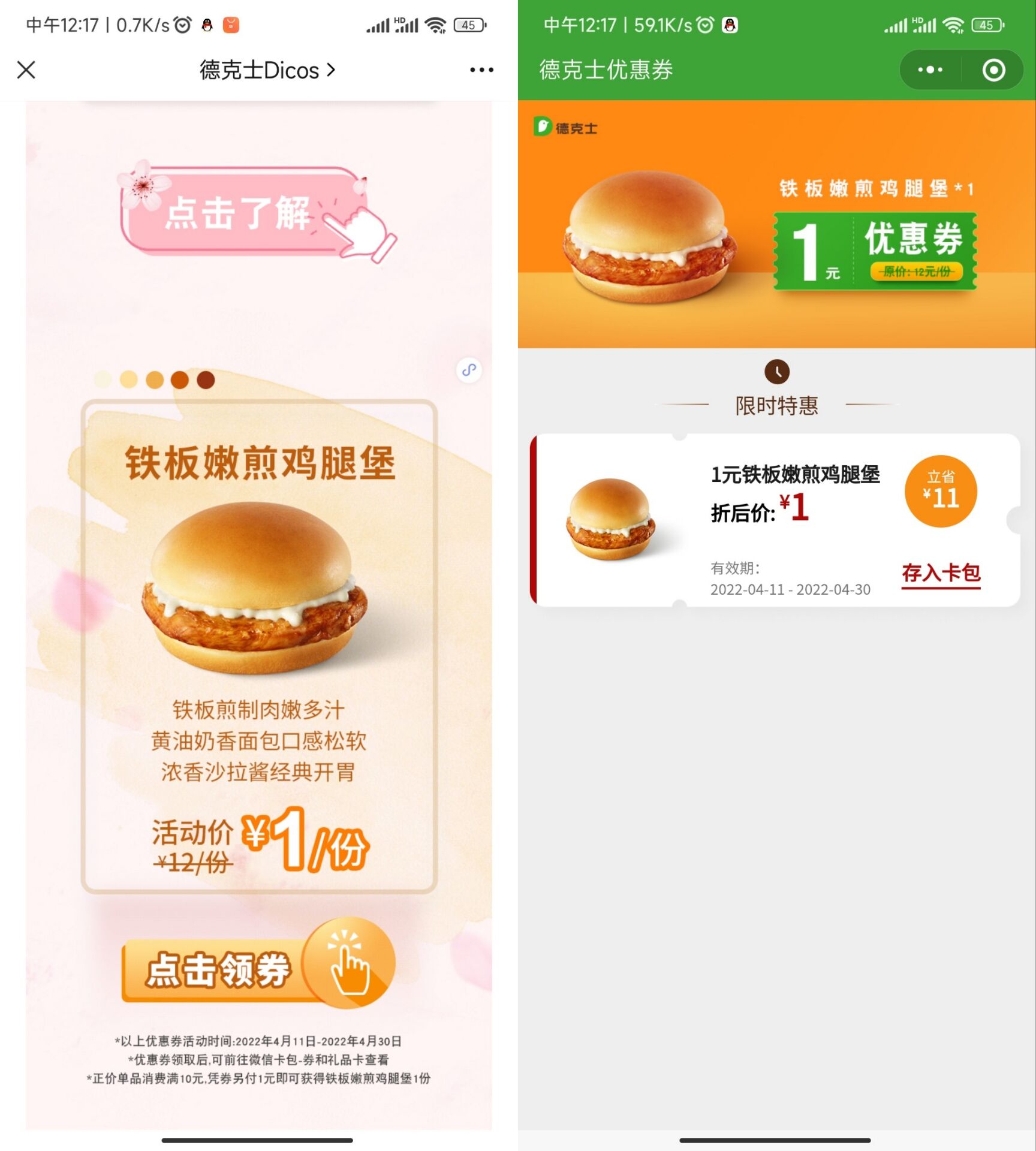Close the 德克士优惠券 mini program with the circle button
Screen dimensions: 1036x1151
(x=993, y=70)
